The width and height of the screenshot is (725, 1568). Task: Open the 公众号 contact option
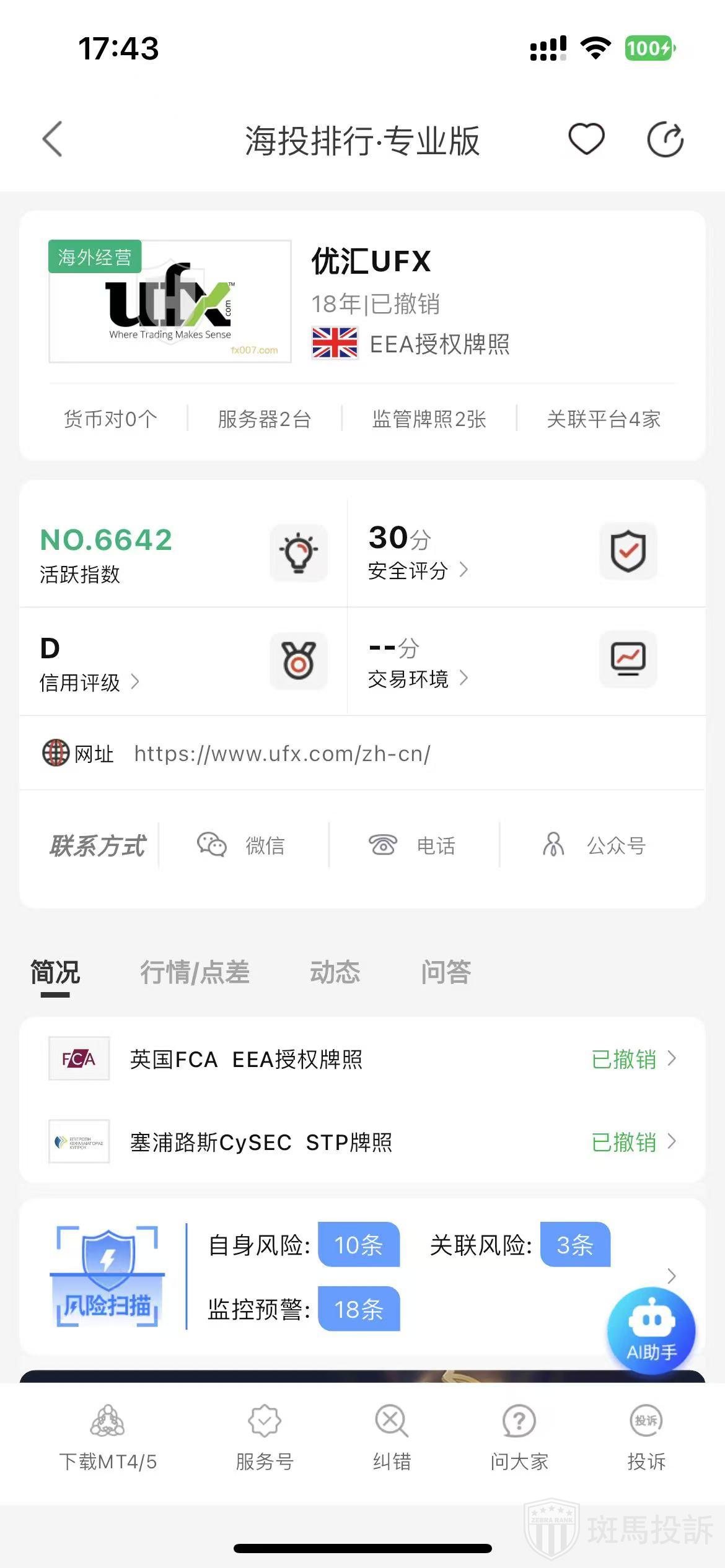tap(595, 845)
